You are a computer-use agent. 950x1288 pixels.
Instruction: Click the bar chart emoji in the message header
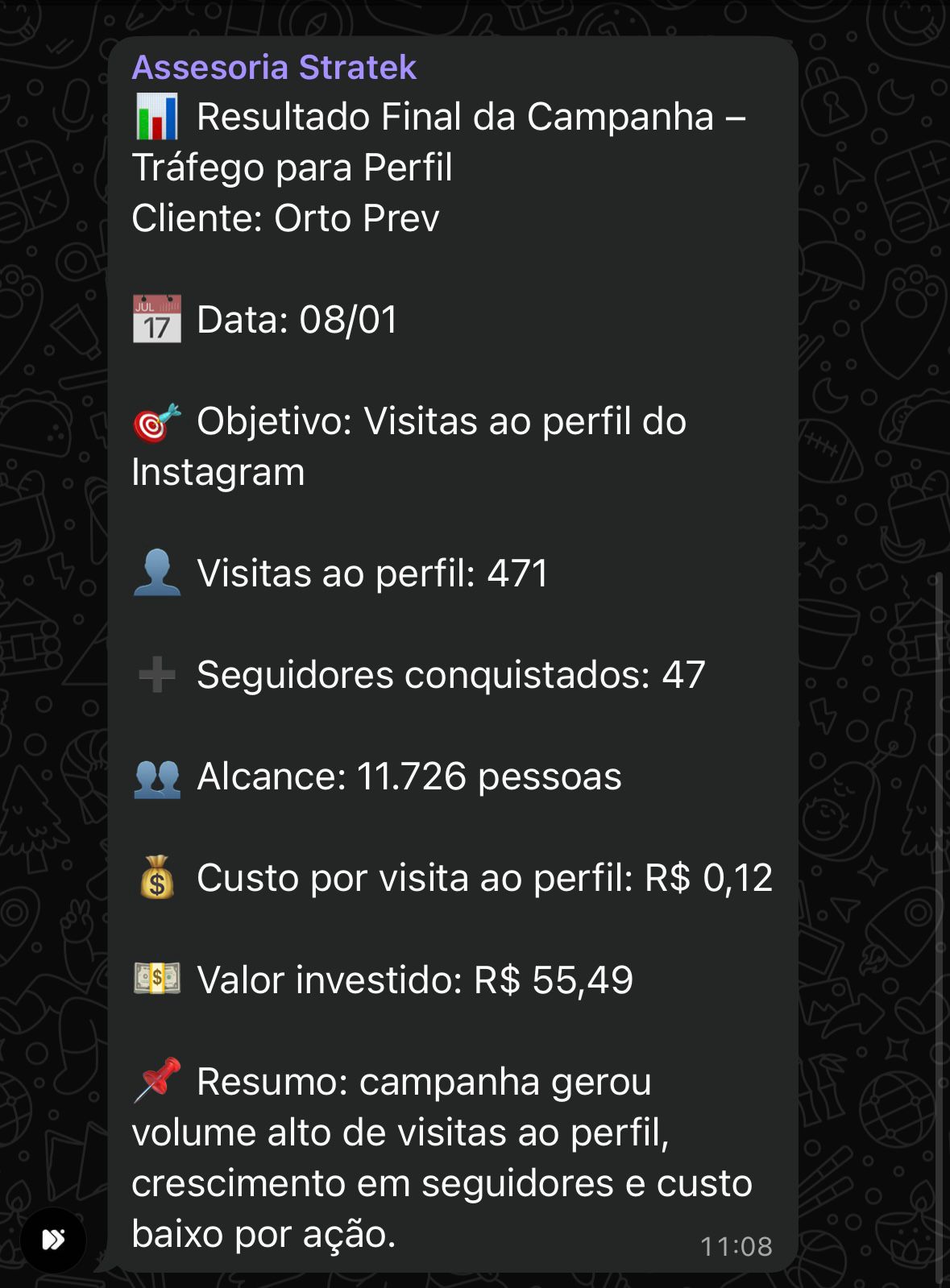click(156, 118)
